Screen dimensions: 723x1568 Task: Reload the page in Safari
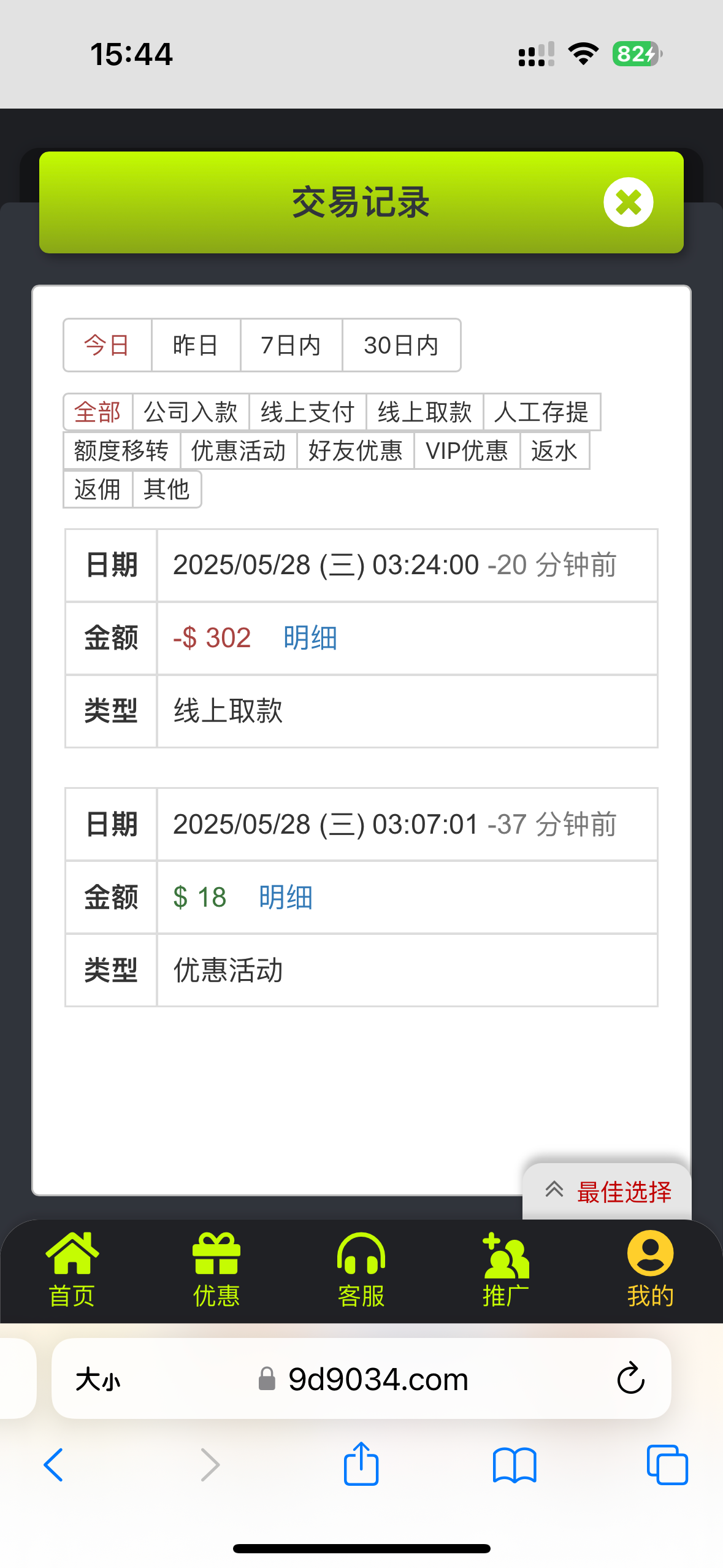[630, 1379]
